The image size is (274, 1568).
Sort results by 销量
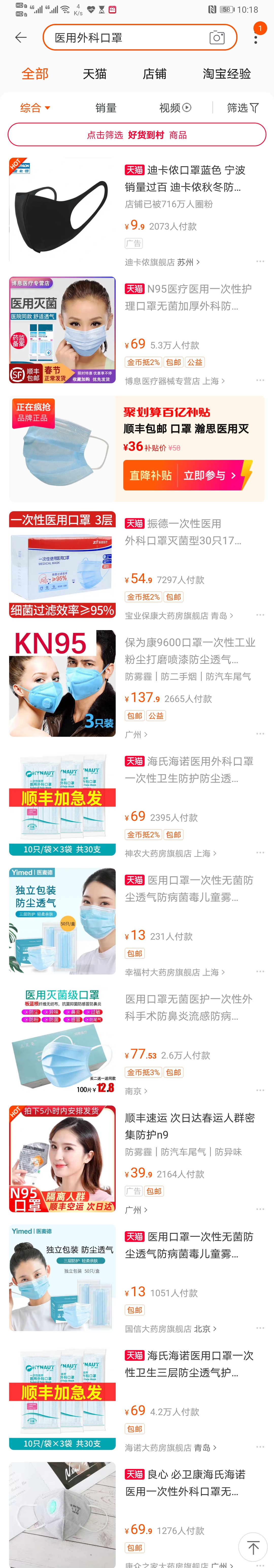click(x=106, y=108)
